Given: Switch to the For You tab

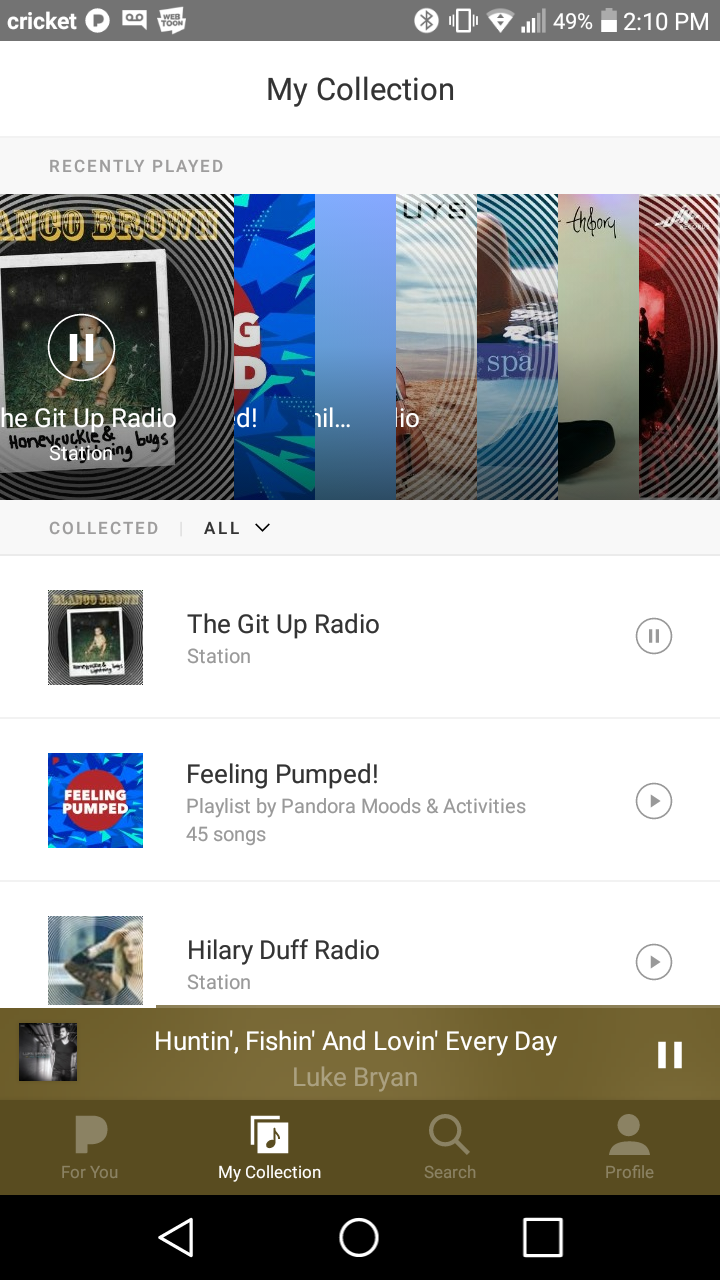Looking at the screenshot, I should coord(90,1148).
